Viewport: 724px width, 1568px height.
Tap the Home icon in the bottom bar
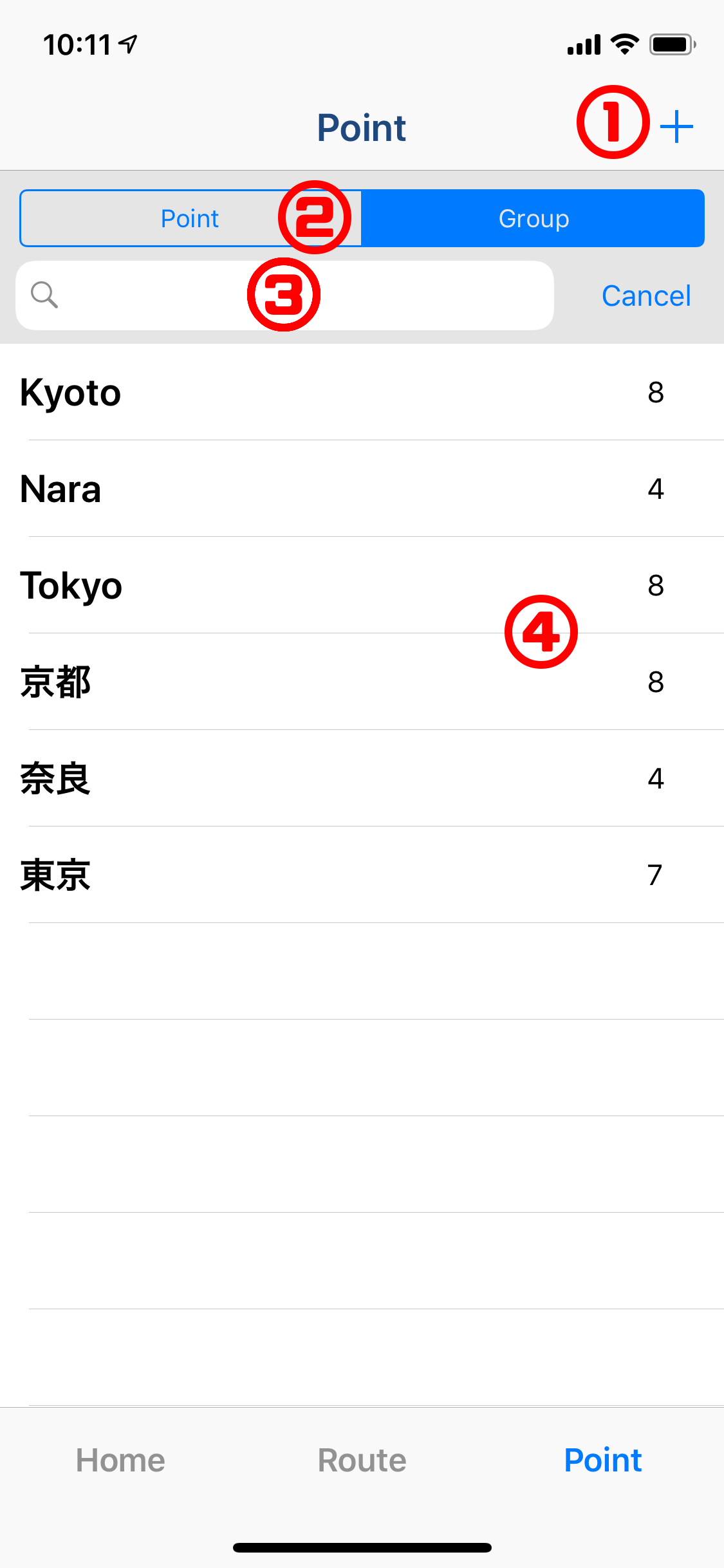point(119,1459)
